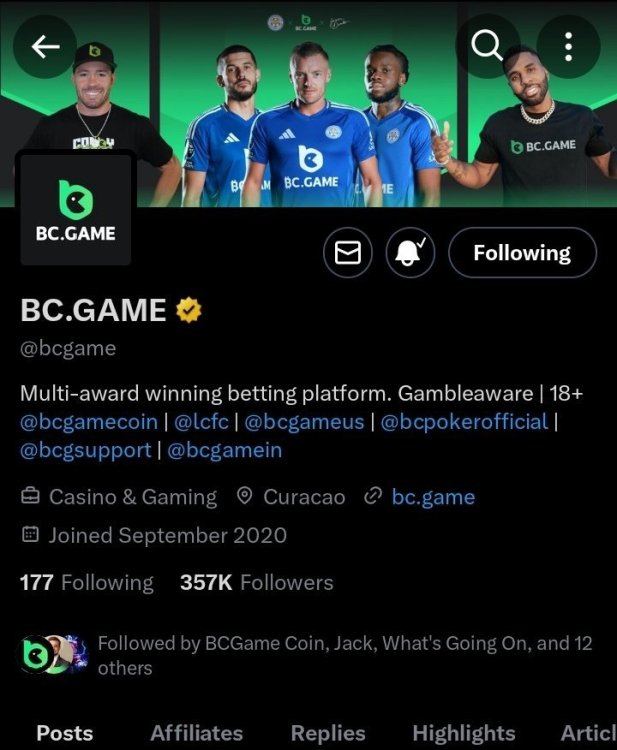View the 357K Followers list

256,582
